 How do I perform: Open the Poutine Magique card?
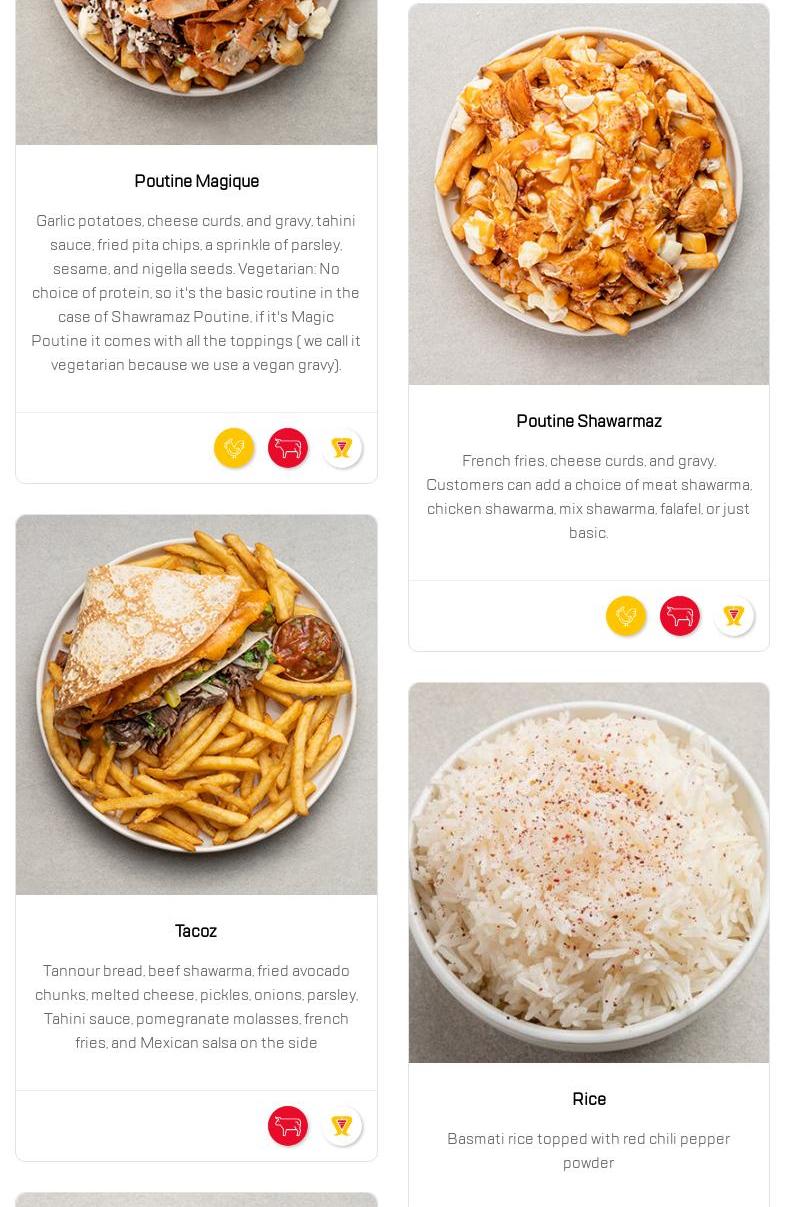click(x=196, y=181)
